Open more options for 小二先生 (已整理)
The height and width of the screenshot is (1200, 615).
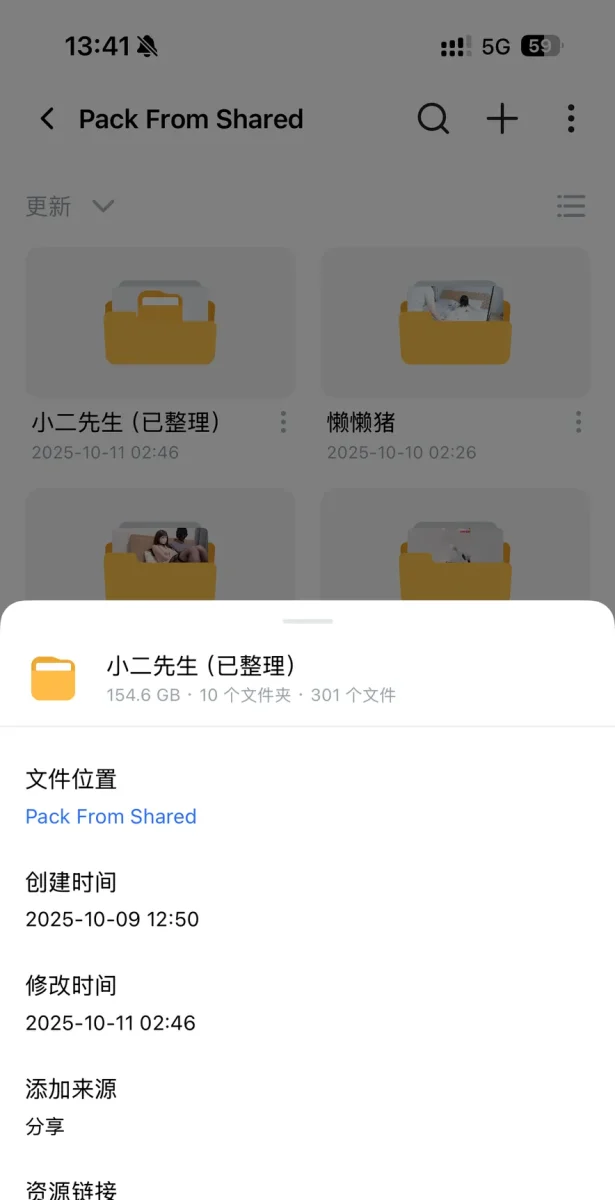283,423
